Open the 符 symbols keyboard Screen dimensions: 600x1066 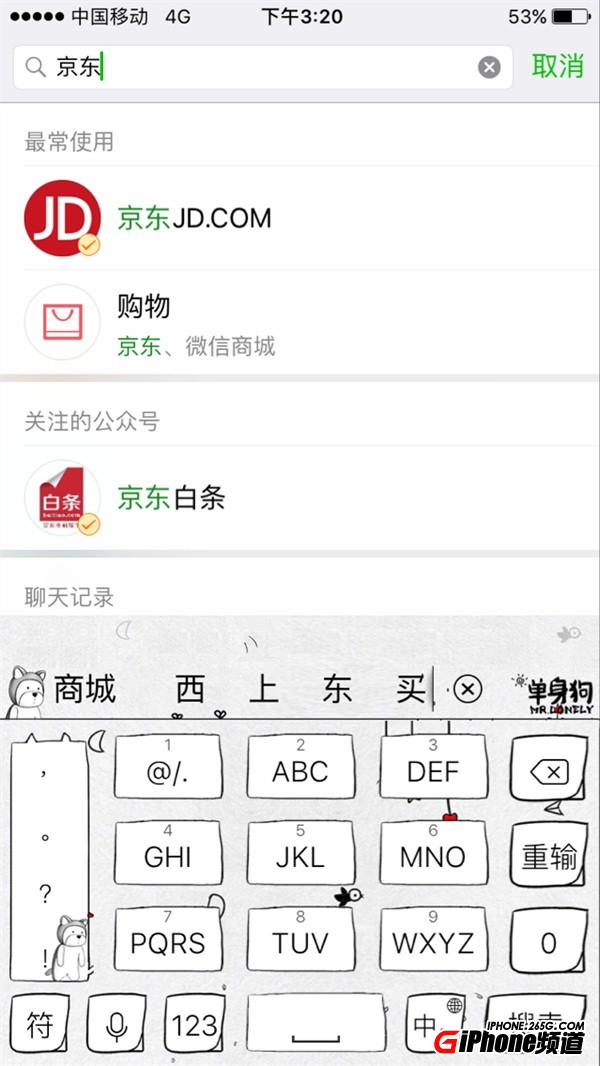(40, 1025)
